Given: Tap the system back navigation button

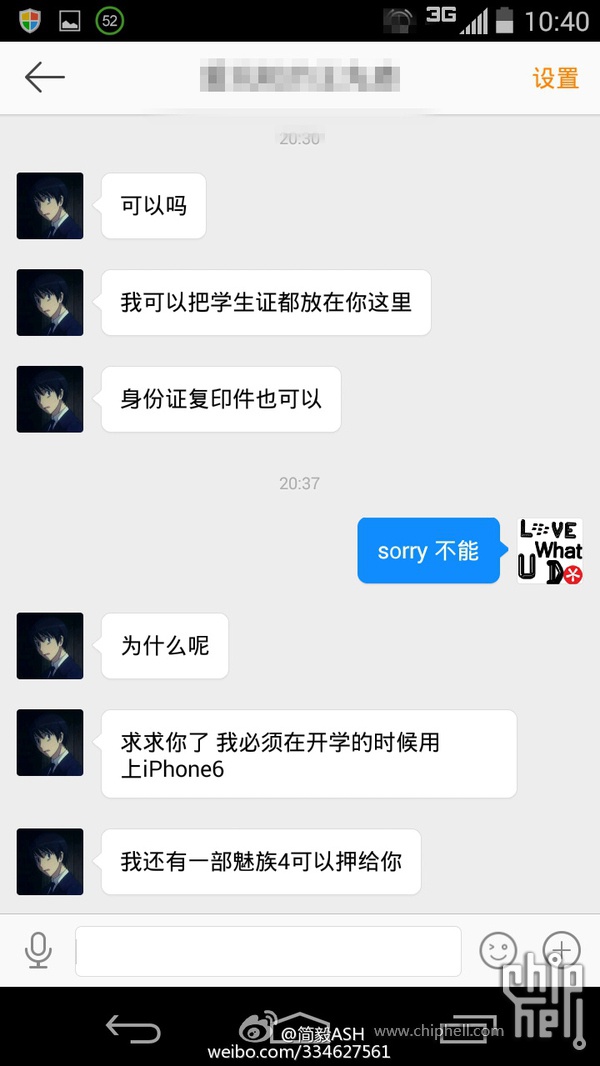Looking at the screenshot, I should [133, 1028].
